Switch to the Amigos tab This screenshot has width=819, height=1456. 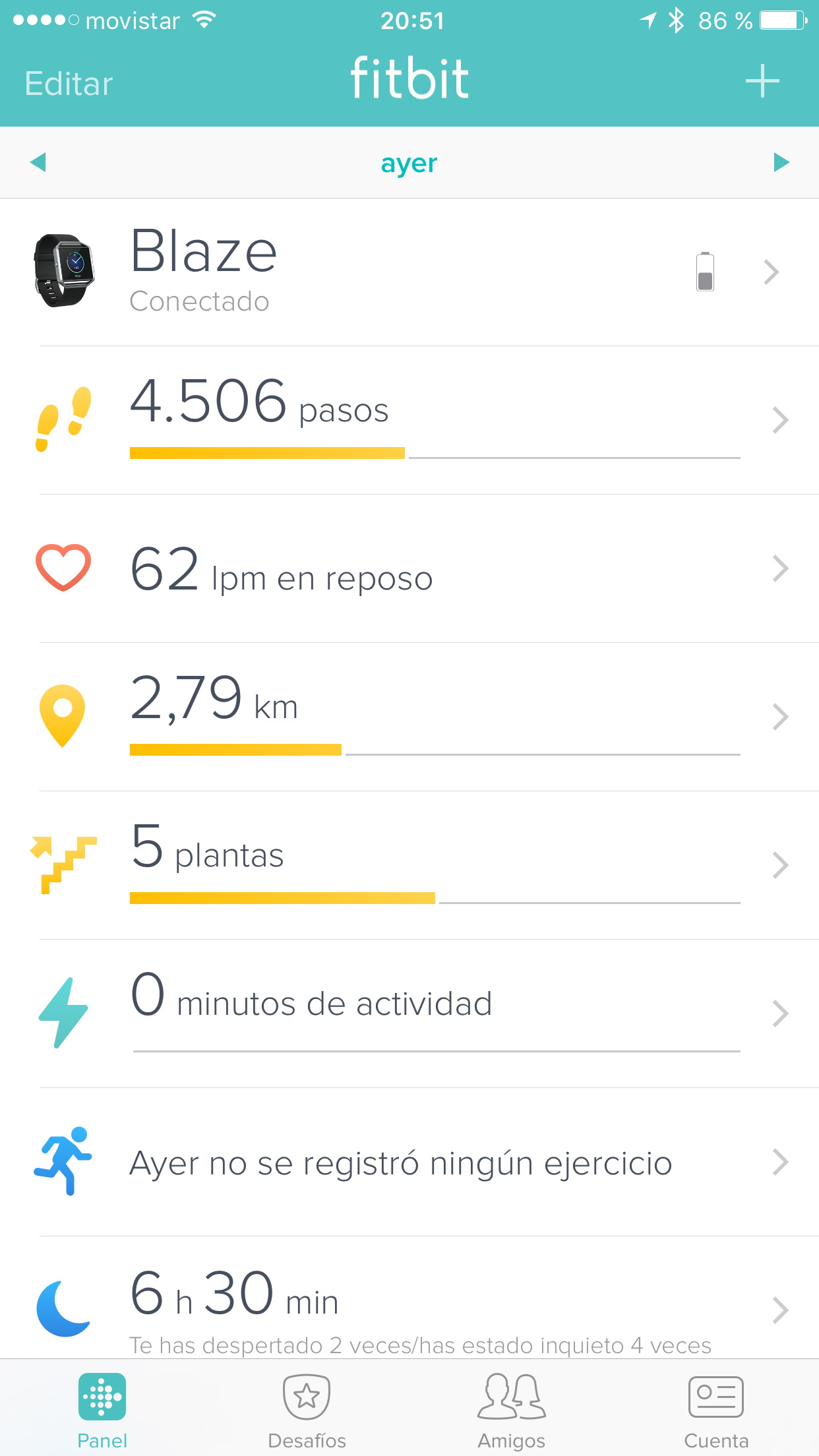[512, 1409]
